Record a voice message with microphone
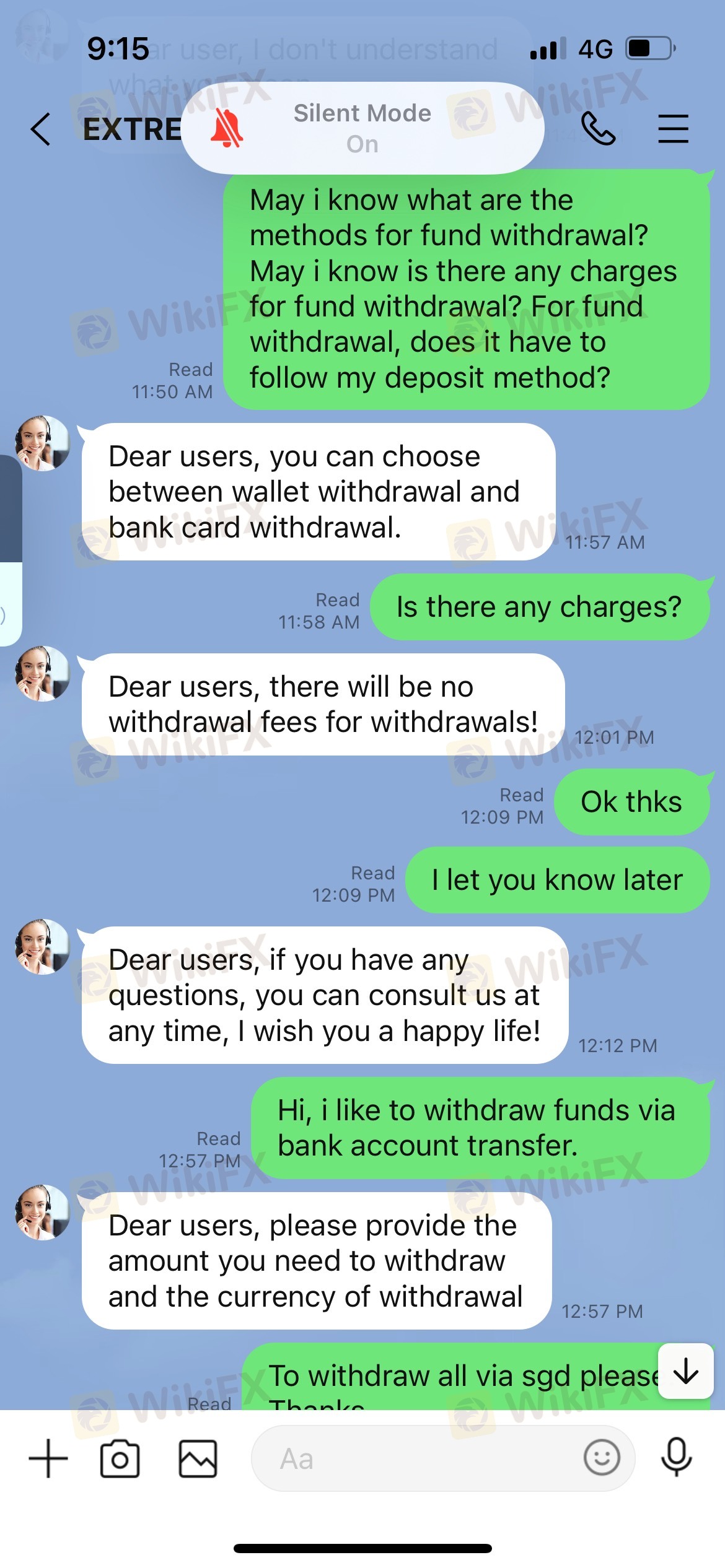This screenshot has width=725, height=1568. tap(676, 1457)
